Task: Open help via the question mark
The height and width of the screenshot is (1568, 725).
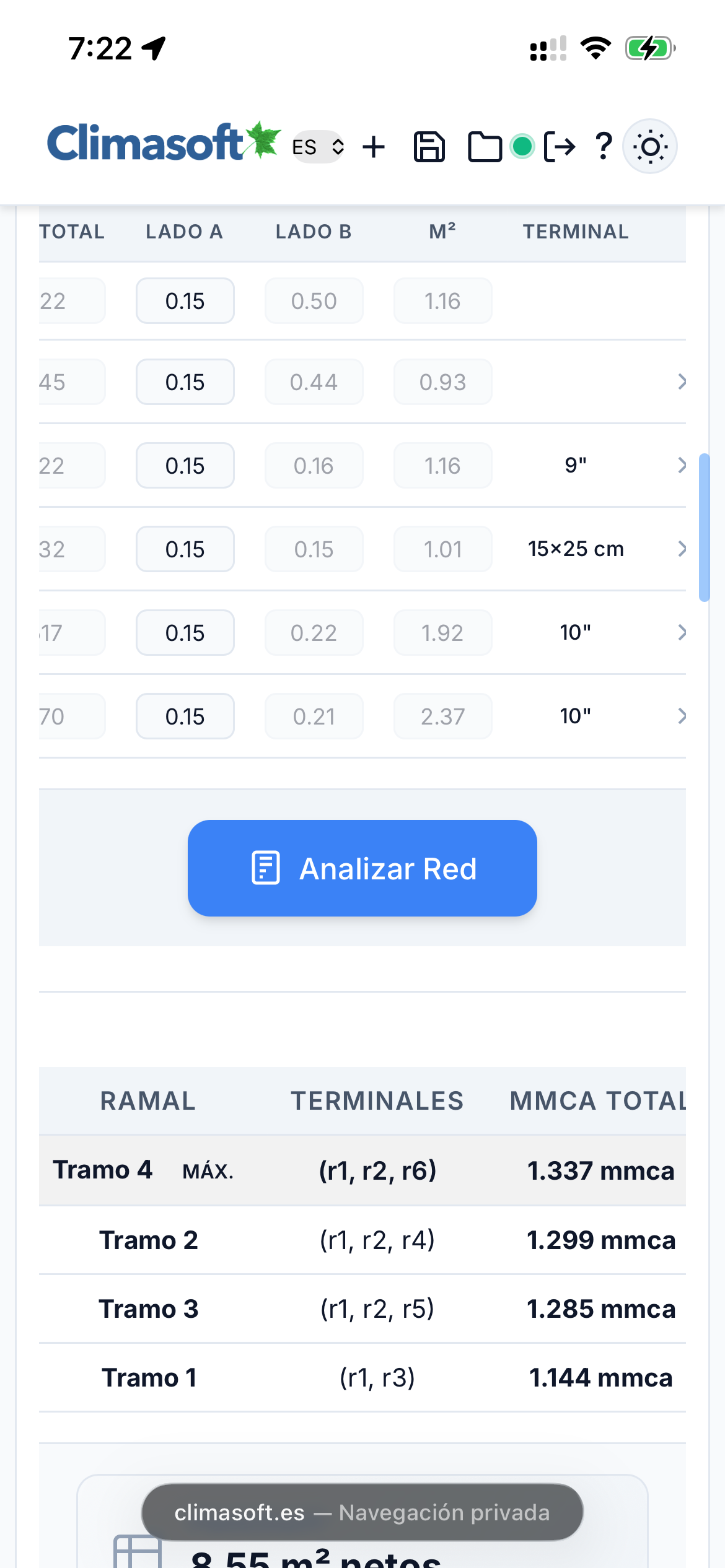Action: (604, 147)
